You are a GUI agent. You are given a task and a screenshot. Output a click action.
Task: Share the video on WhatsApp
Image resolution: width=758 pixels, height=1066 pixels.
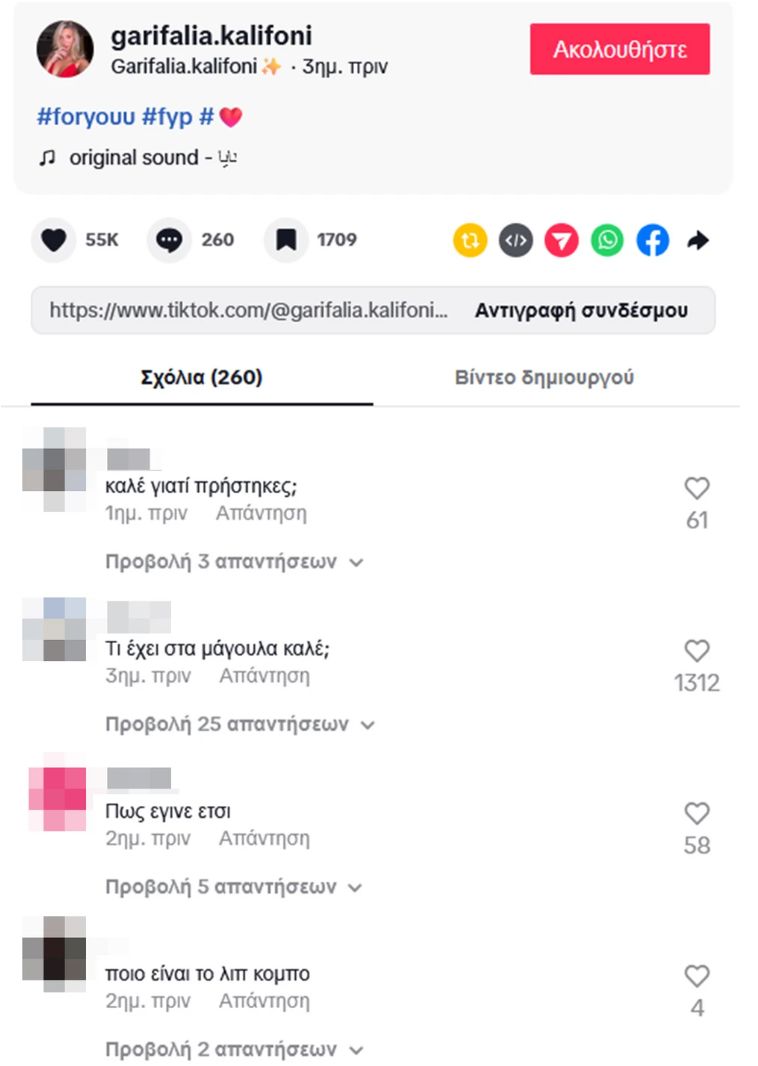(607, 240)
